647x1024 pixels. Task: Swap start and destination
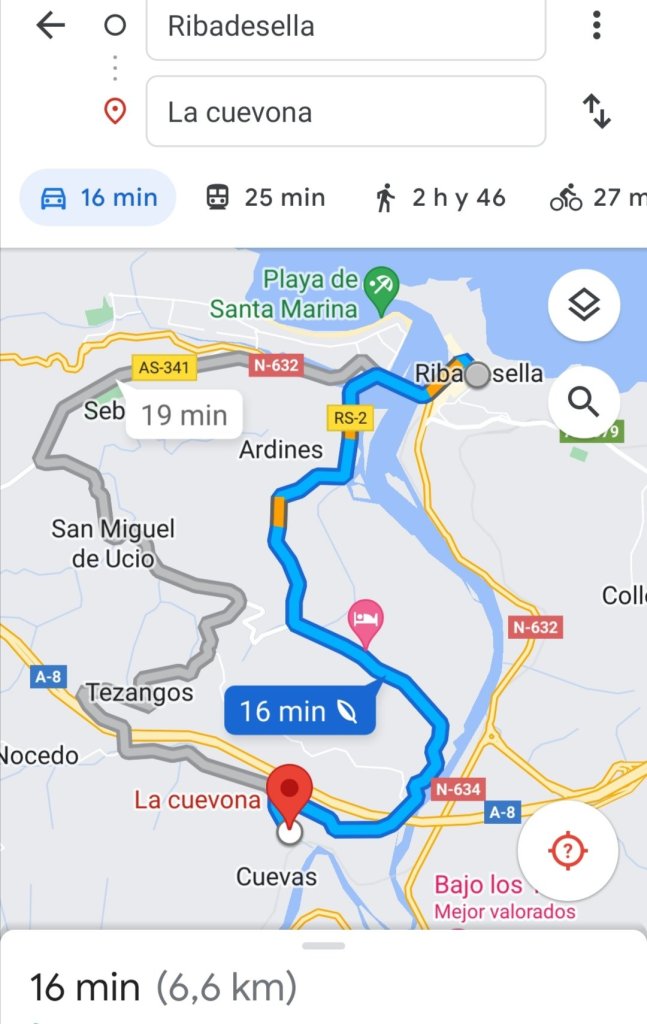point(597,111)
